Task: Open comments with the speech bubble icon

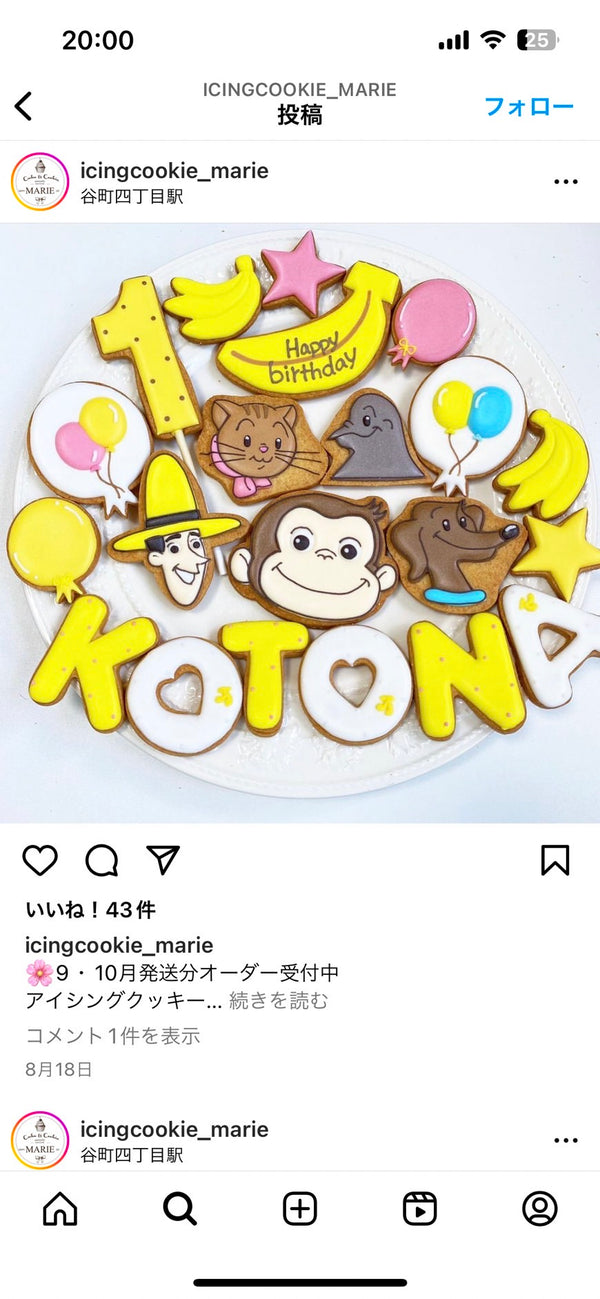Action: [101, 860]
